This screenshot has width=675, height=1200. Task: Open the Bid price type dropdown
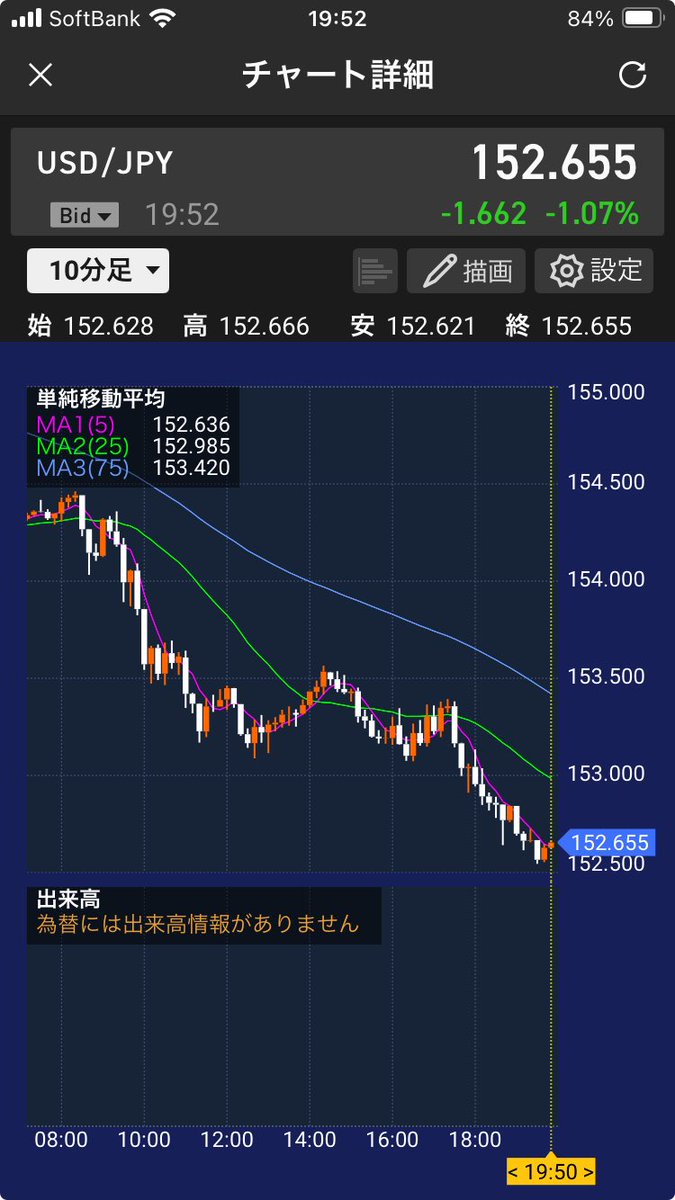(x=84, y=214)
